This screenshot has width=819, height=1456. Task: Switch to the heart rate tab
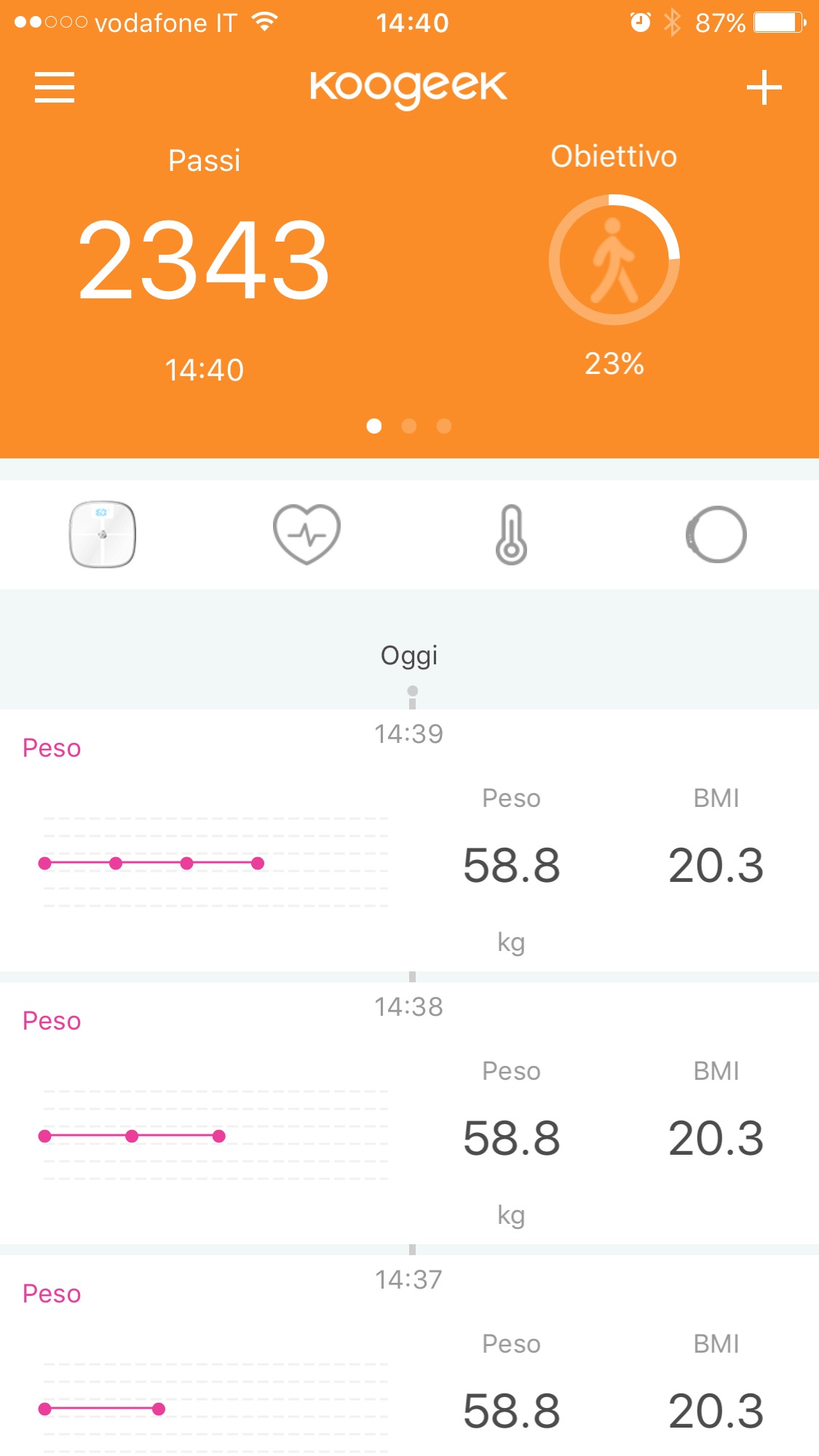[306, 535]
